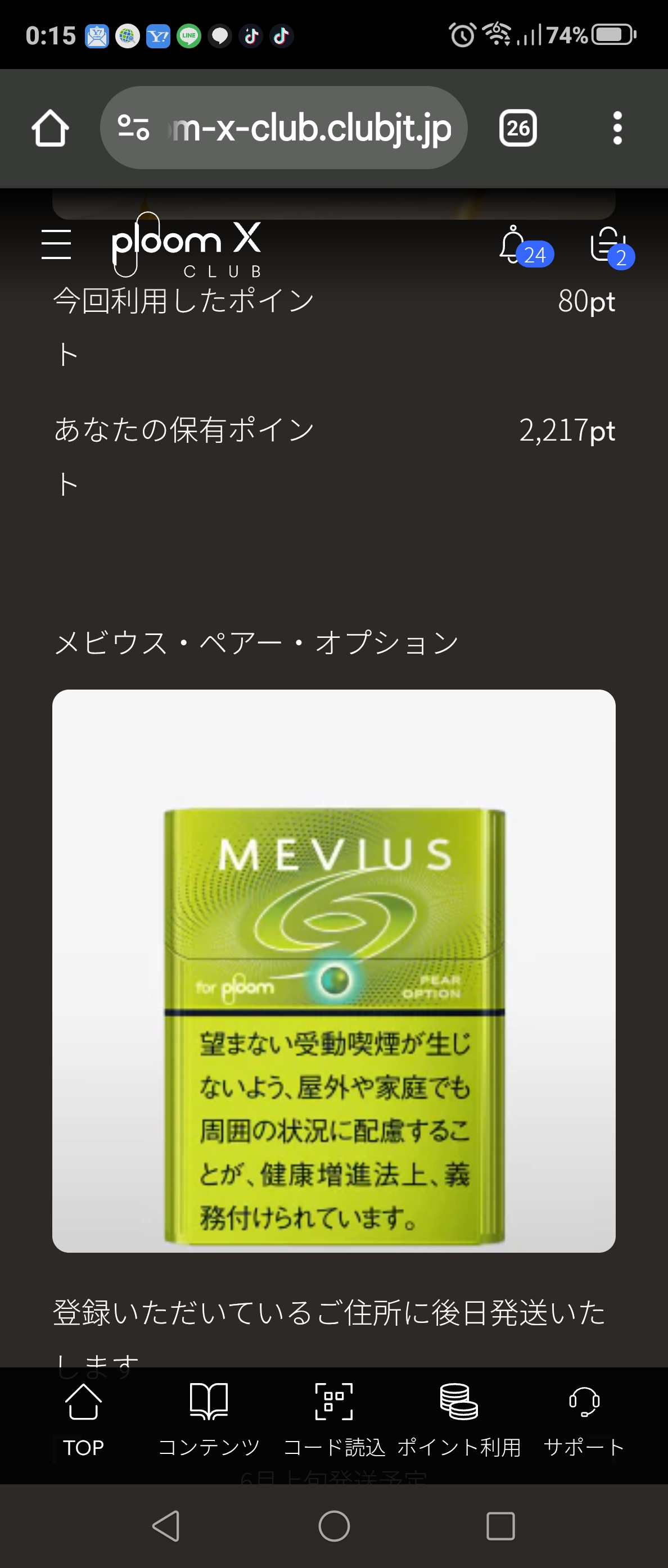Image resolution: width=668 pixels, height=1568 pixels.
Task: Go to the browser home page
Action: [x=50, y=128]
